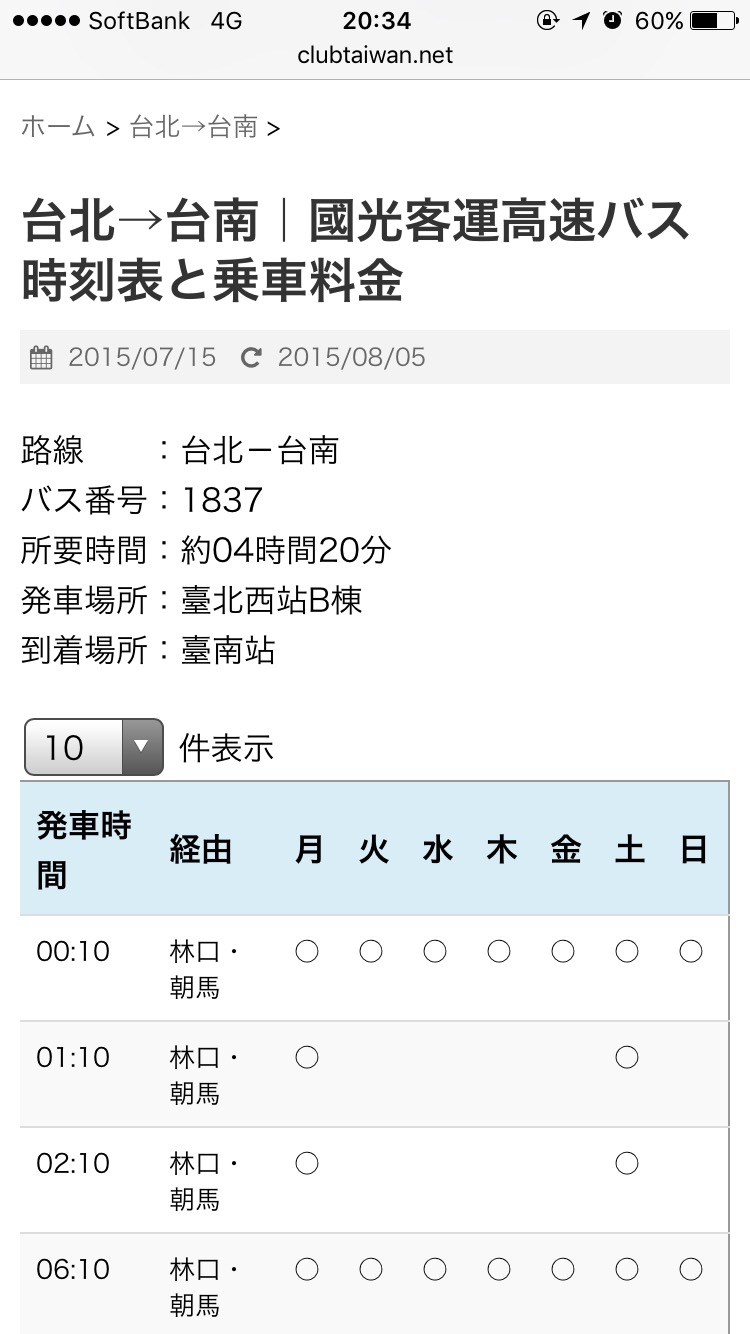The image size is (750, 1334).
Task: Sort table by 土 column header
Action: [x=629, y=850]
